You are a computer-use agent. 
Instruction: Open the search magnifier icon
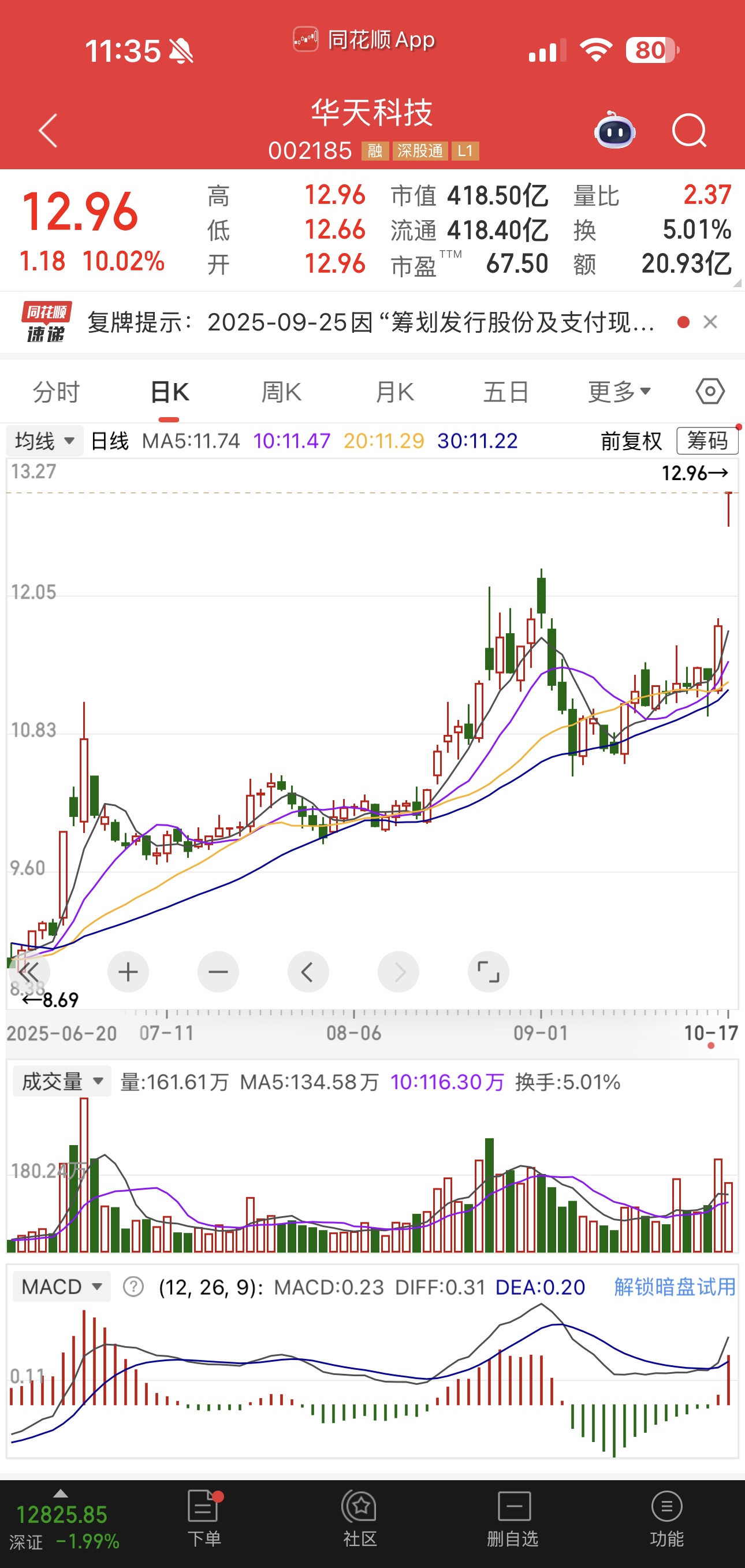688,130
